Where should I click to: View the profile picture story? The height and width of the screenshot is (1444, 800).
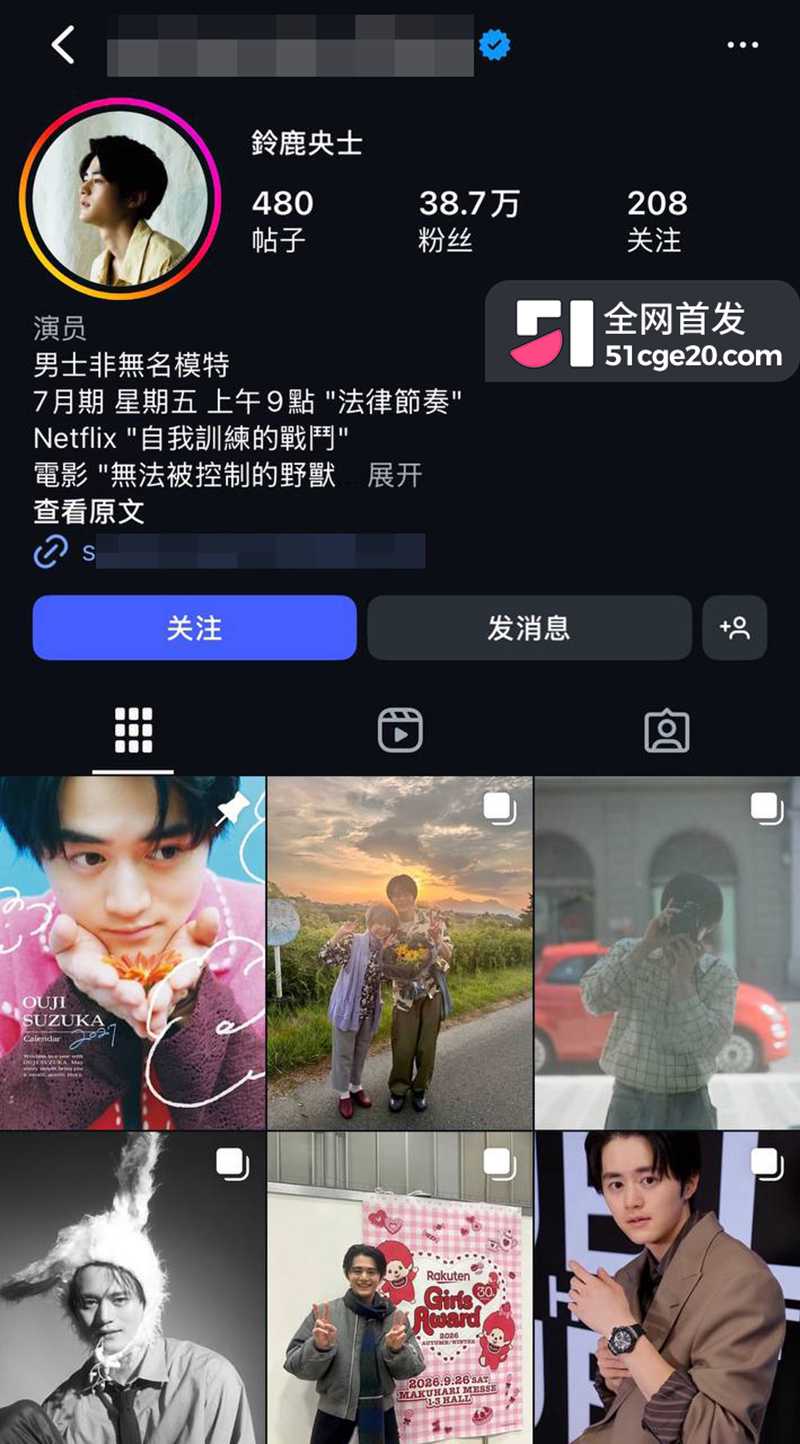120,199
